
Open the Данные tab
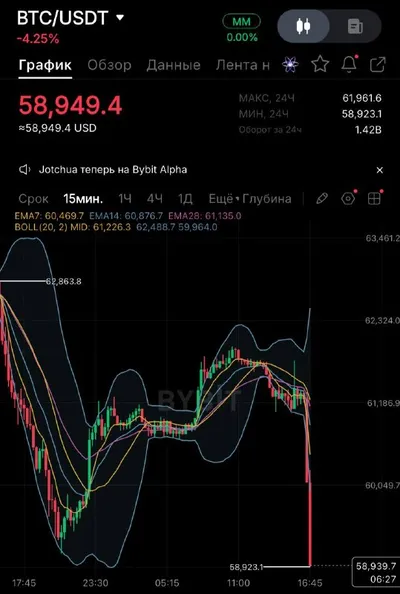click(173, 65)
